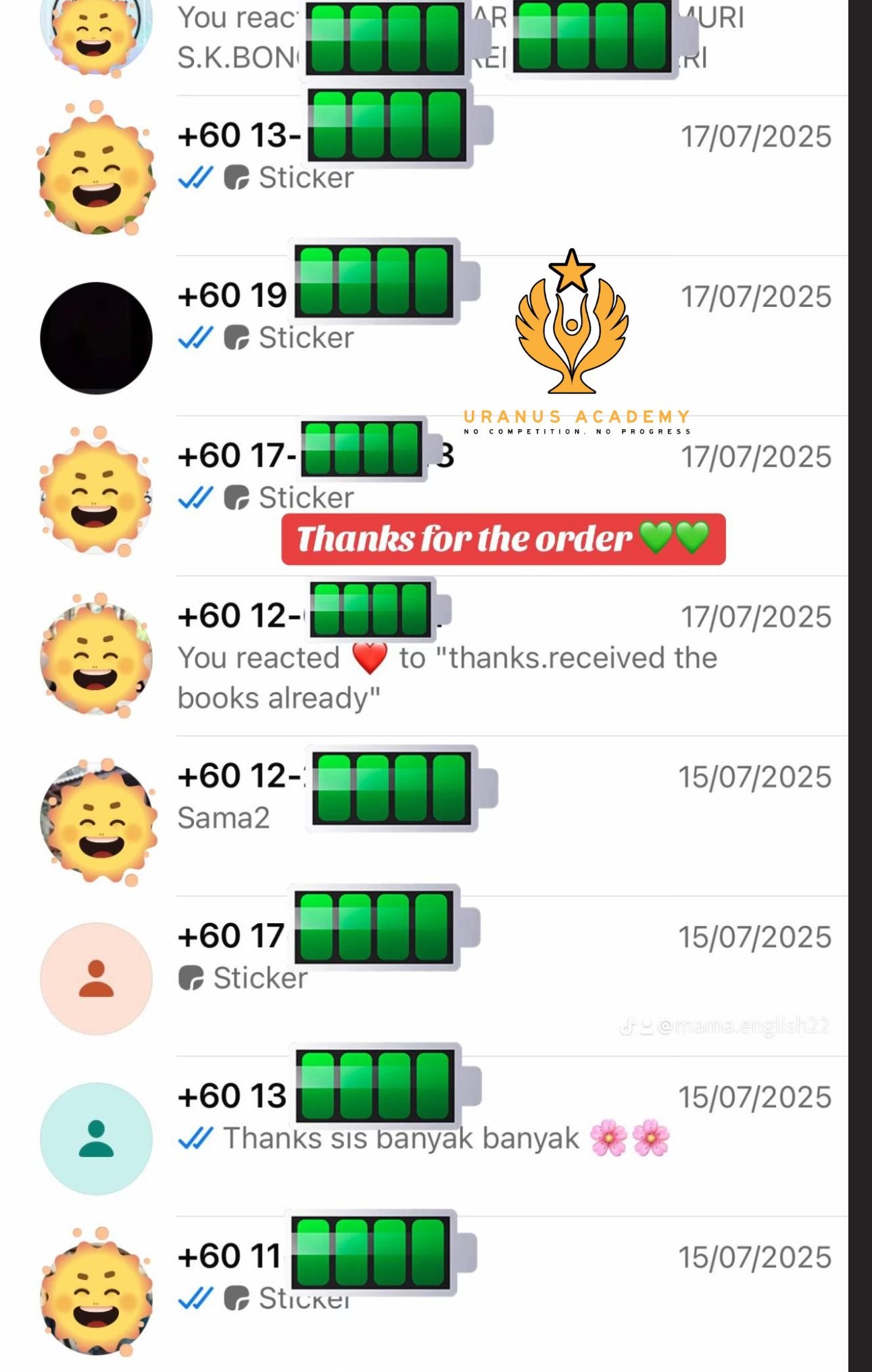Viewport: 872px width, 1372px height.
Task: Open the chat with message Sama2
Action: click(x=473, y=798)
